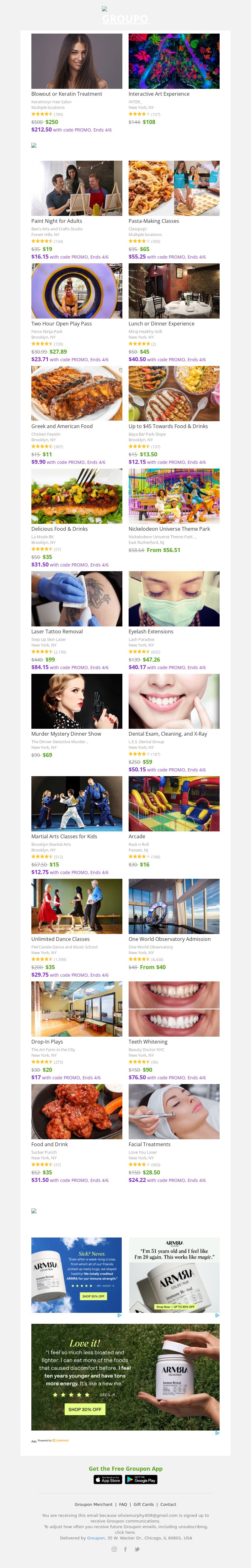Open the FAQ link
This screenshot has height=1568, width=251.
pyautogui.click(x=123, y=1504)
